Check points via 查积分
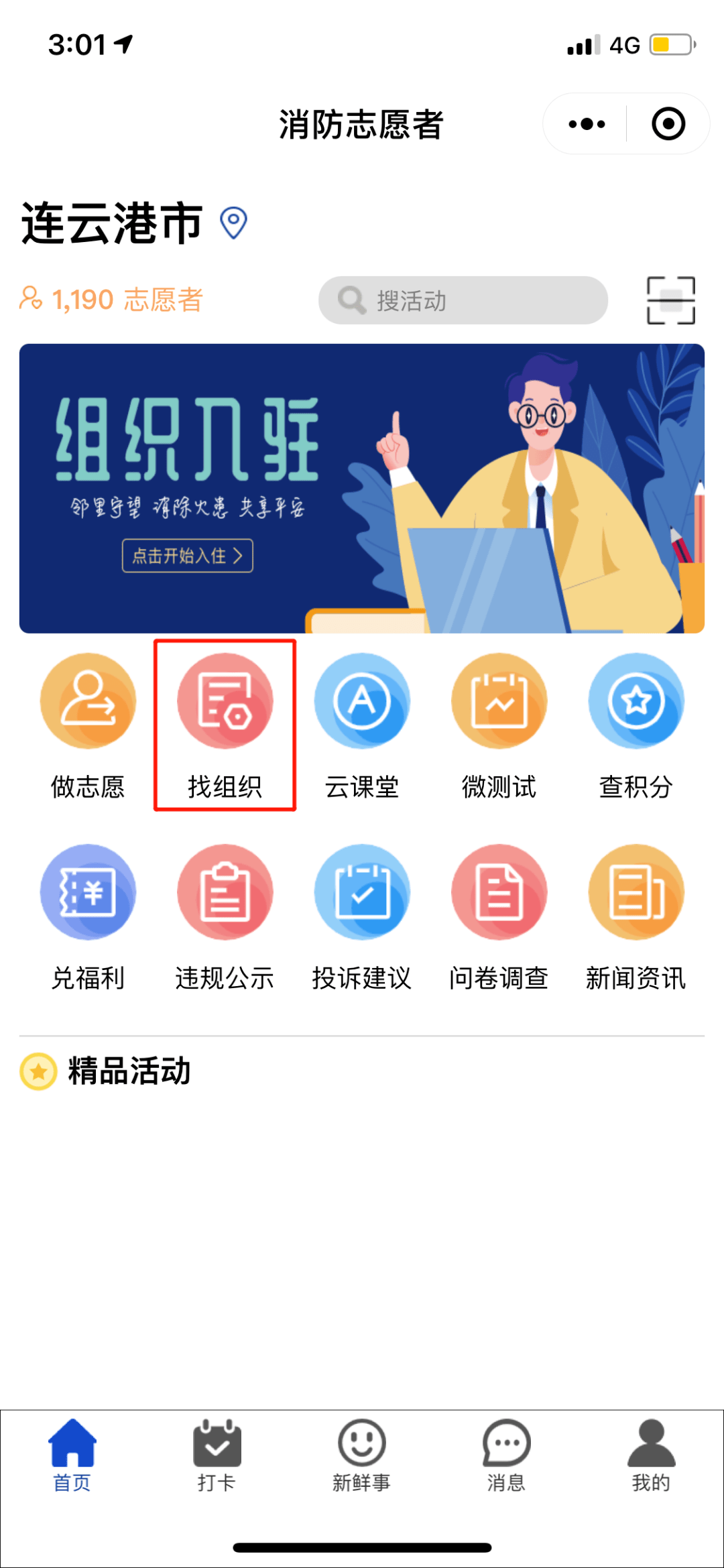The image size is (724, 1568). [636, 725]
